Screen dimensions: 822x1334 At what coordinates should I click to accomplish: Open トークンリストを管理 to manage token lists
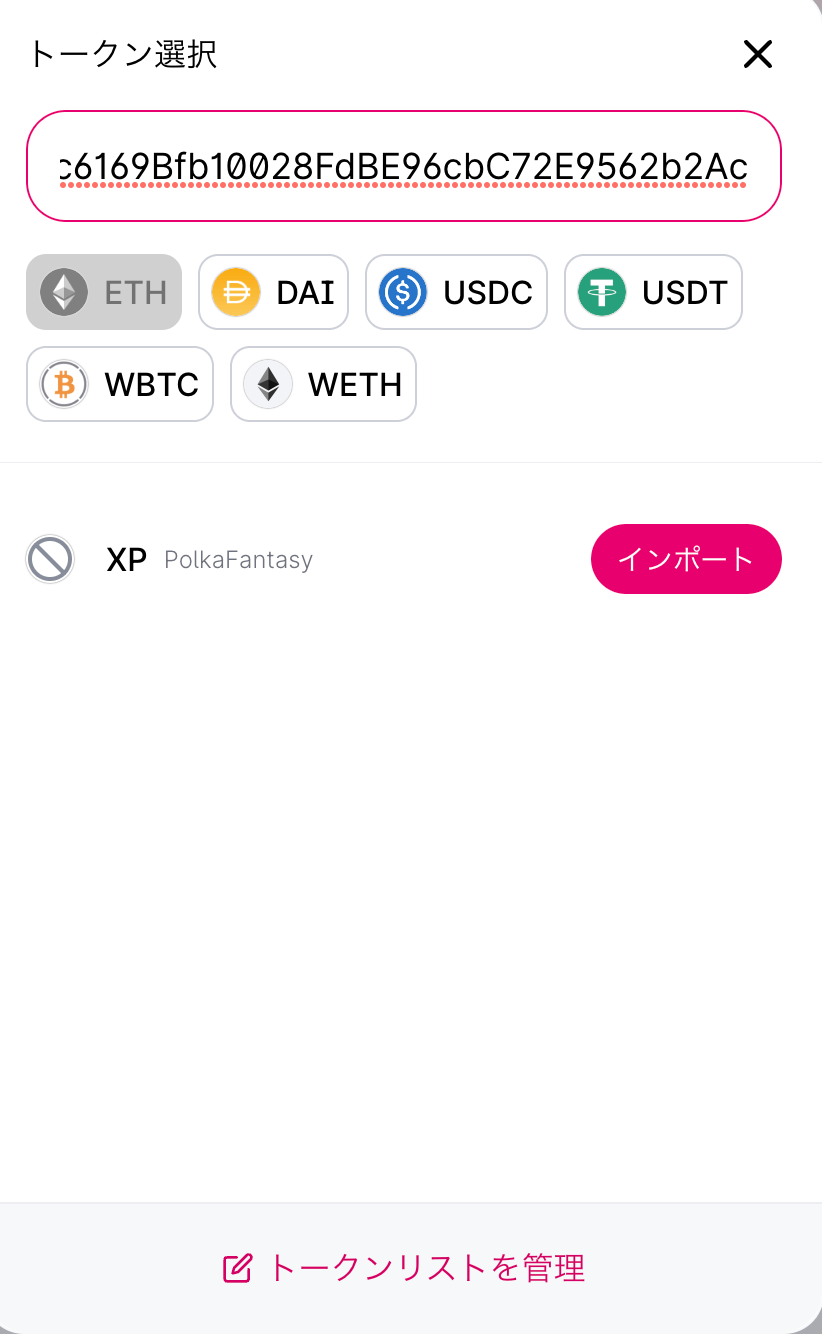pyautogui.click(x=403, y=1268)
